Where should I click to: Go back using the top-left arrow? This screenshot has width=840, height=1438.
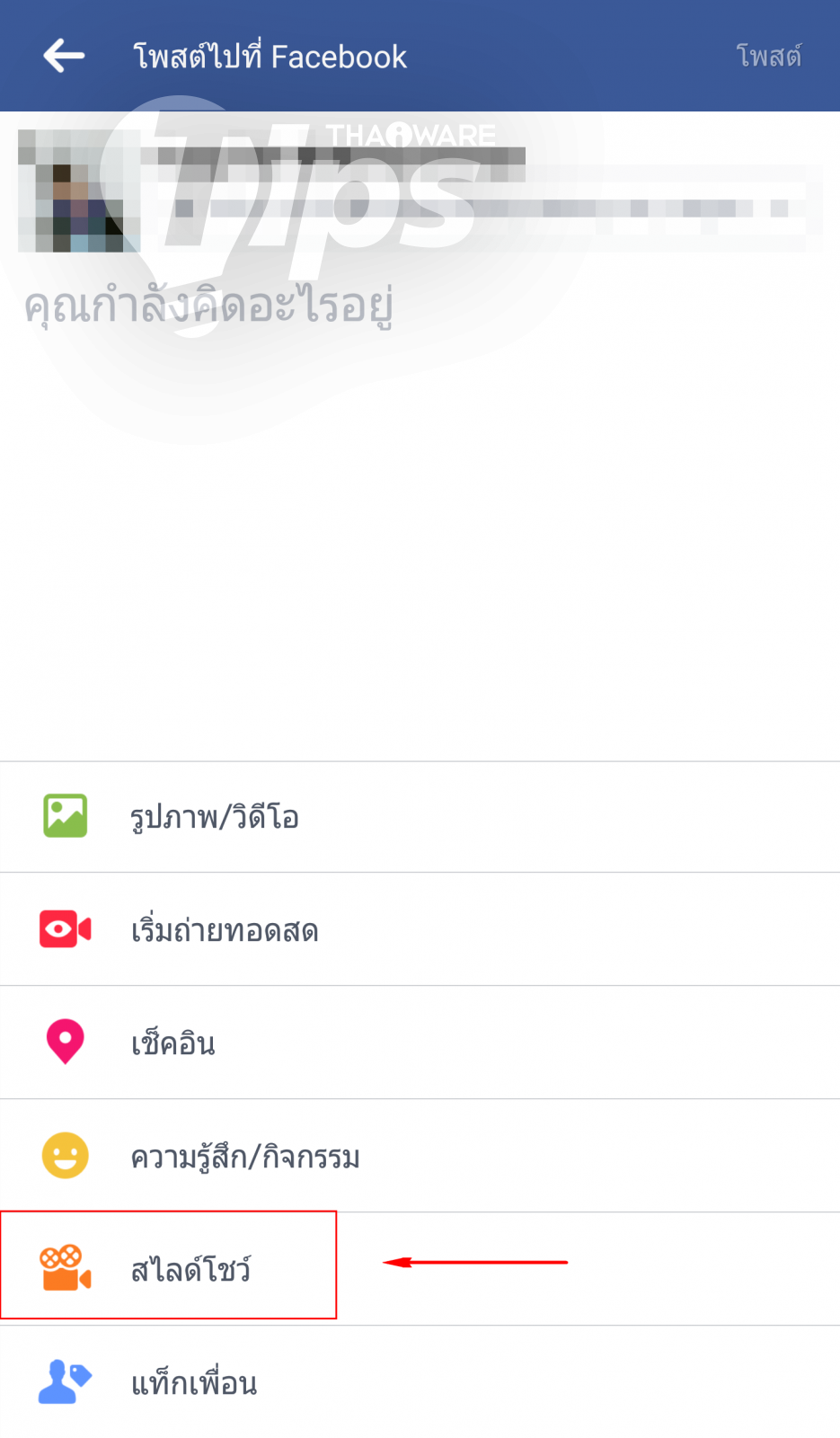[x=64, y=56]
